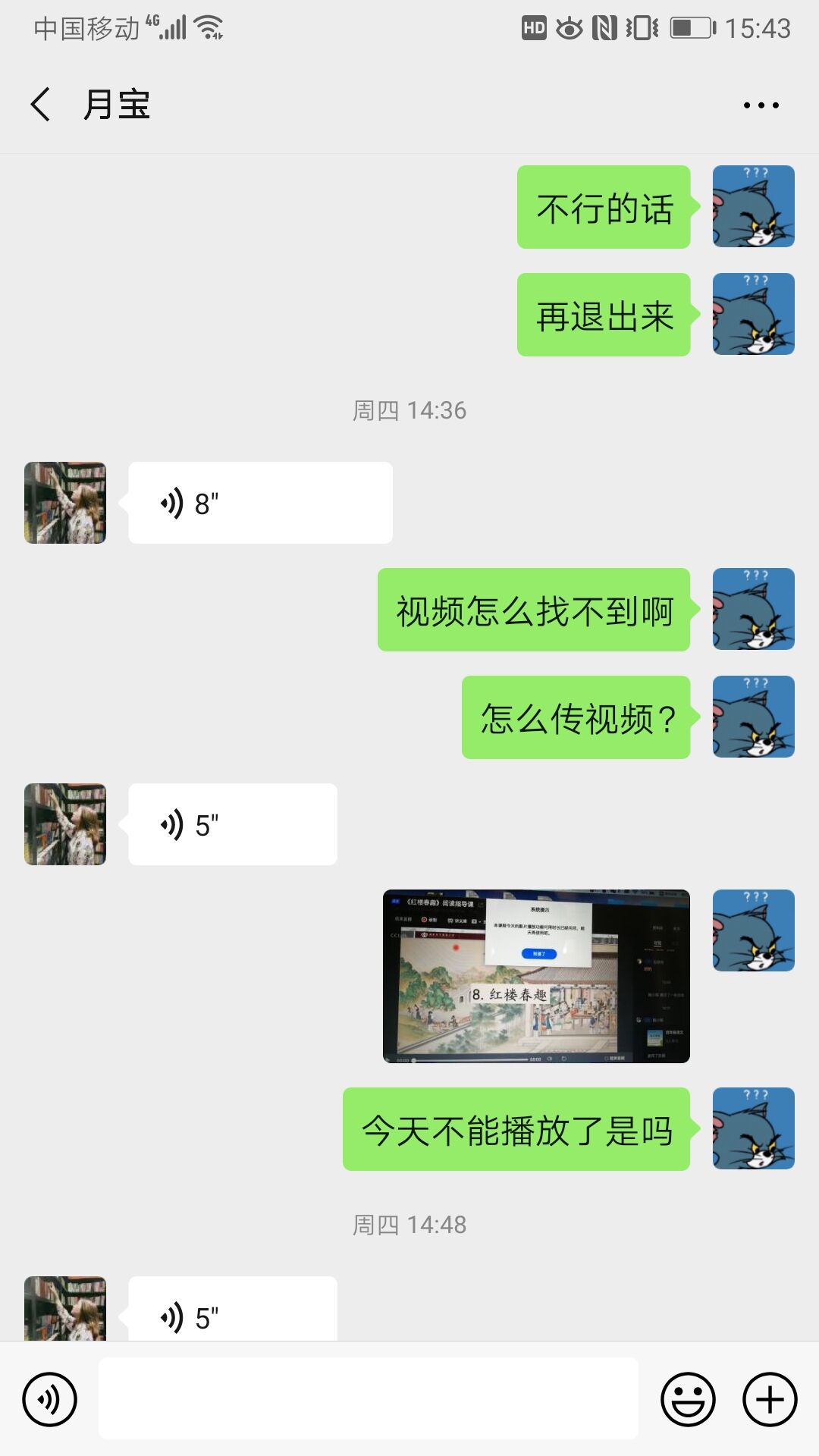Play the 5-second voice message below 怎么传视频？

232,824
